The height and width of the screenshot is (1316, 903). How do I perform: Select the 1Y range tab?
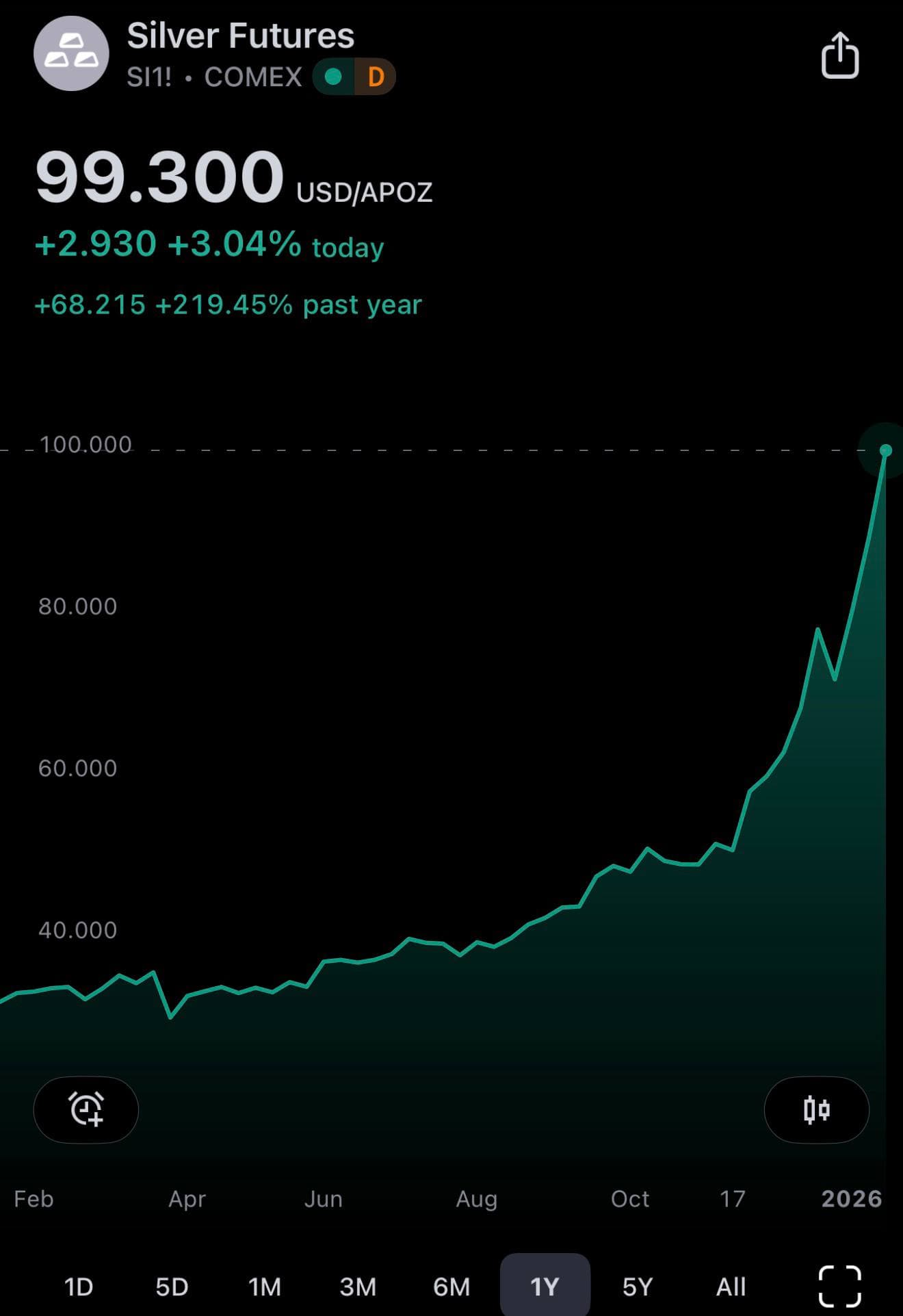point(545,1287)
